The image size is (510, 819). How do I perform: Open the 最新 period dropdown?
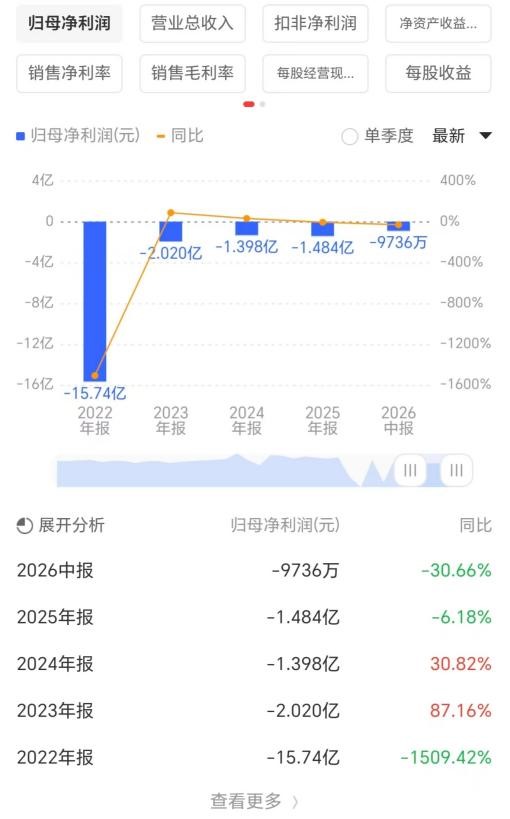[461, 136]
